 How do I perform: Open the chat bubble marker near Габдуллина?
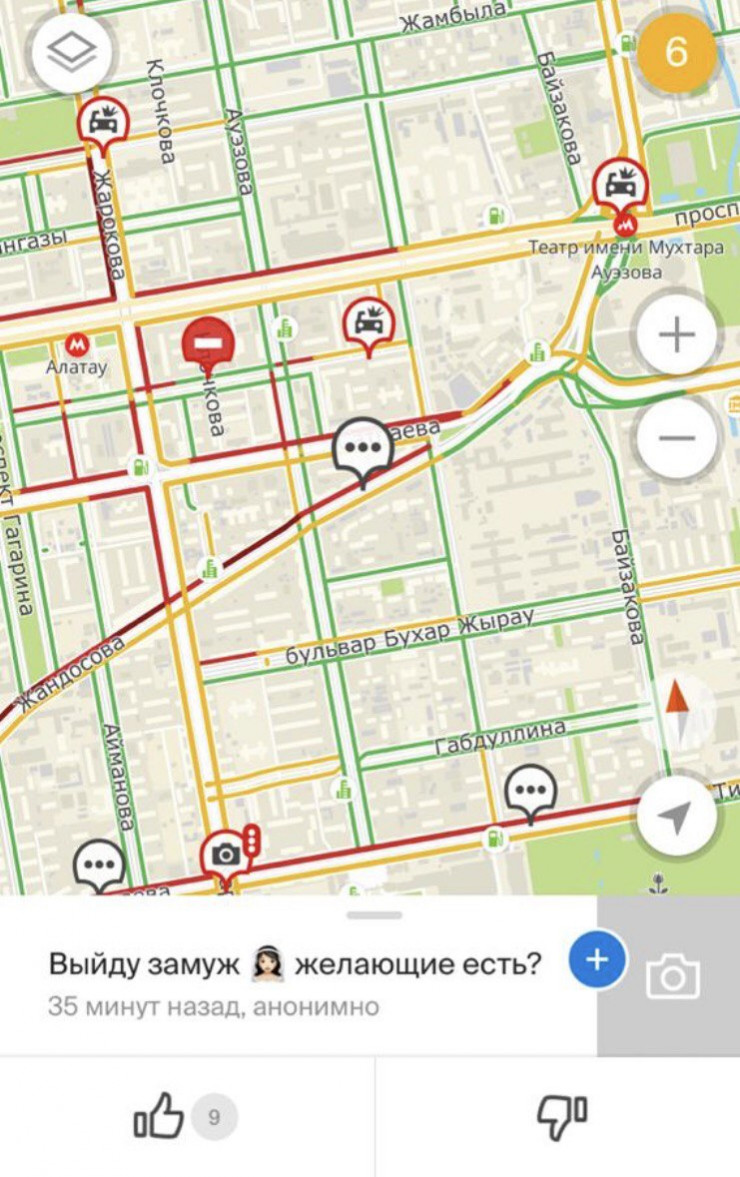click(x=530, y=791)
